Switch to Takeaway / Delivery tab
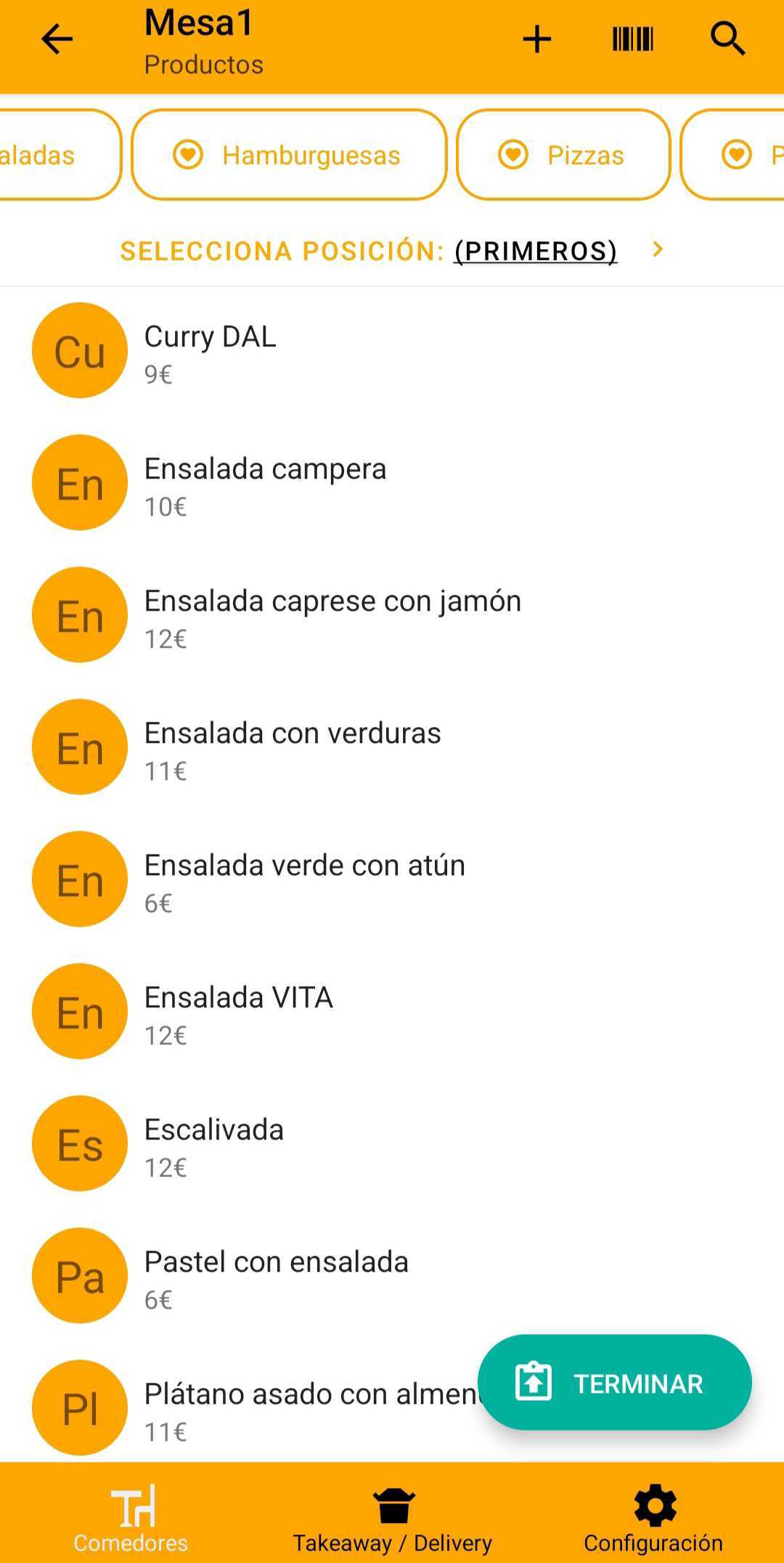Viewport: 784px width, 1563px height. [392, 1515]
